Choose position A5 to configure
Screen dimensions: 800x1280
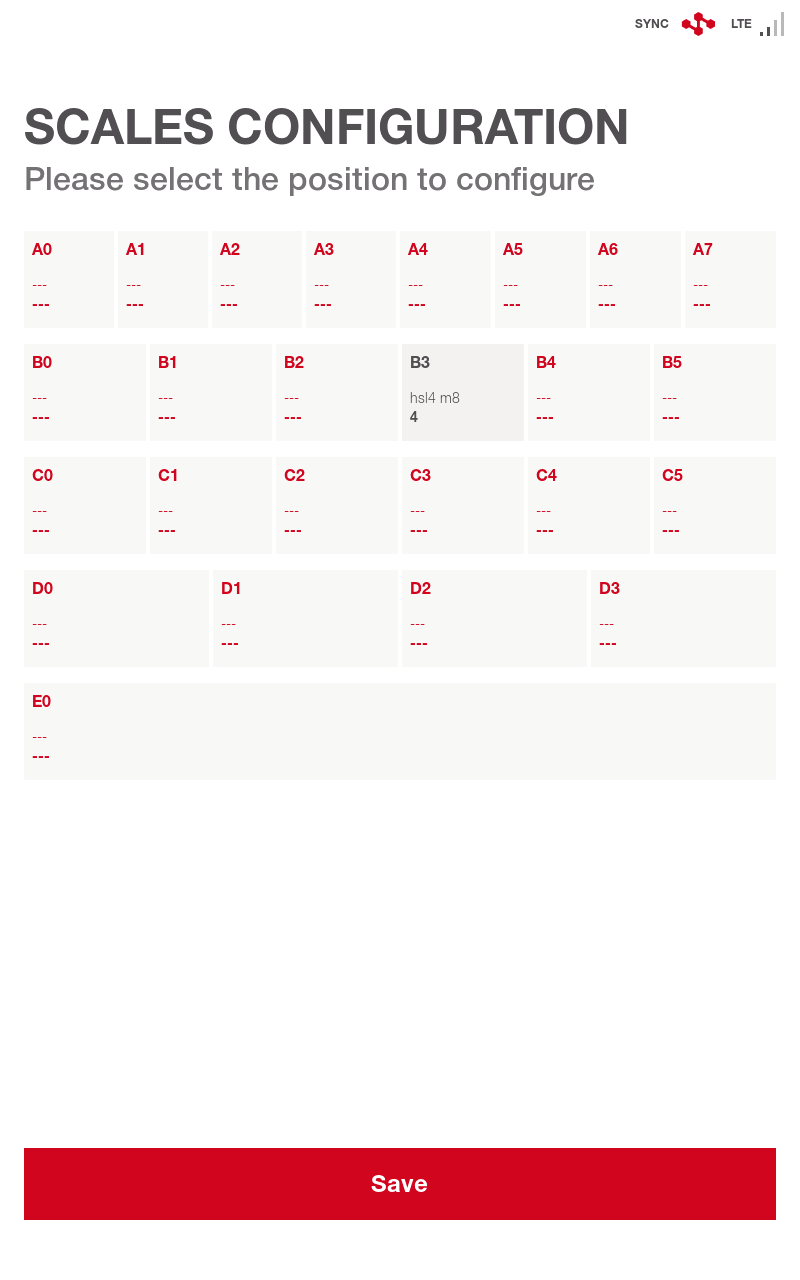pyautogui.click(x=540, y=279)
